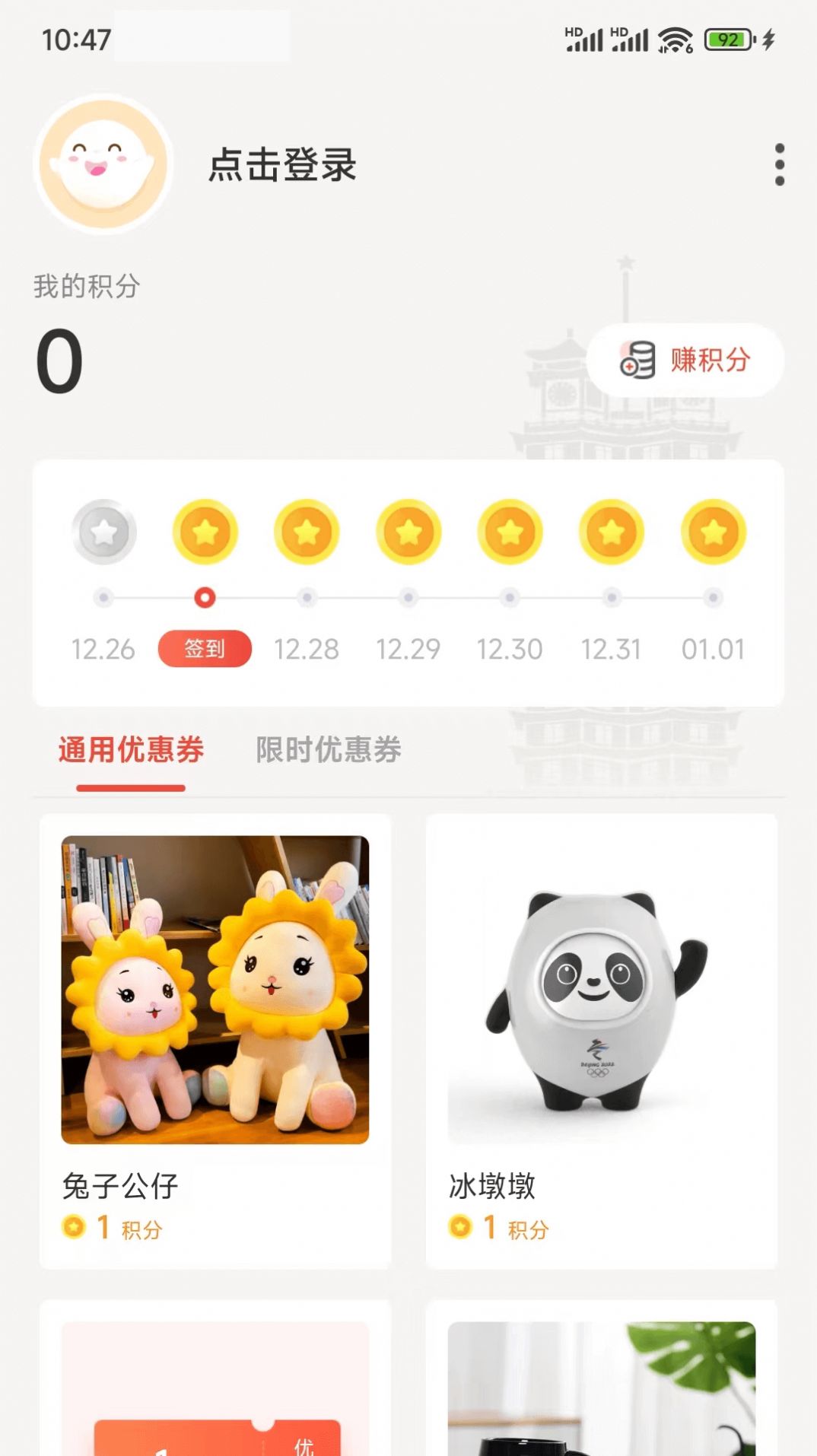817x1456 pixels.
Task: Tap the 签到 sign-in button
Action: click(x=205, y=650)
